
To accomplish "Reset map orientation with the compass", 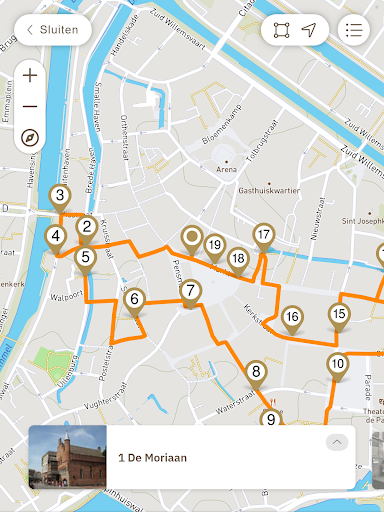I will (30, 137).
